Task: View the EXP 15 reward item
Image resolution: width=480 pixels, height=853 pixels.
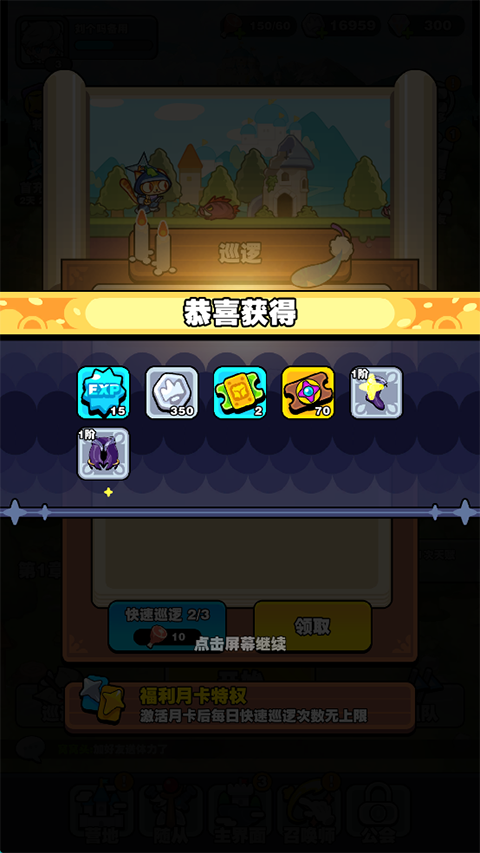Action: [x=103, y=393]
